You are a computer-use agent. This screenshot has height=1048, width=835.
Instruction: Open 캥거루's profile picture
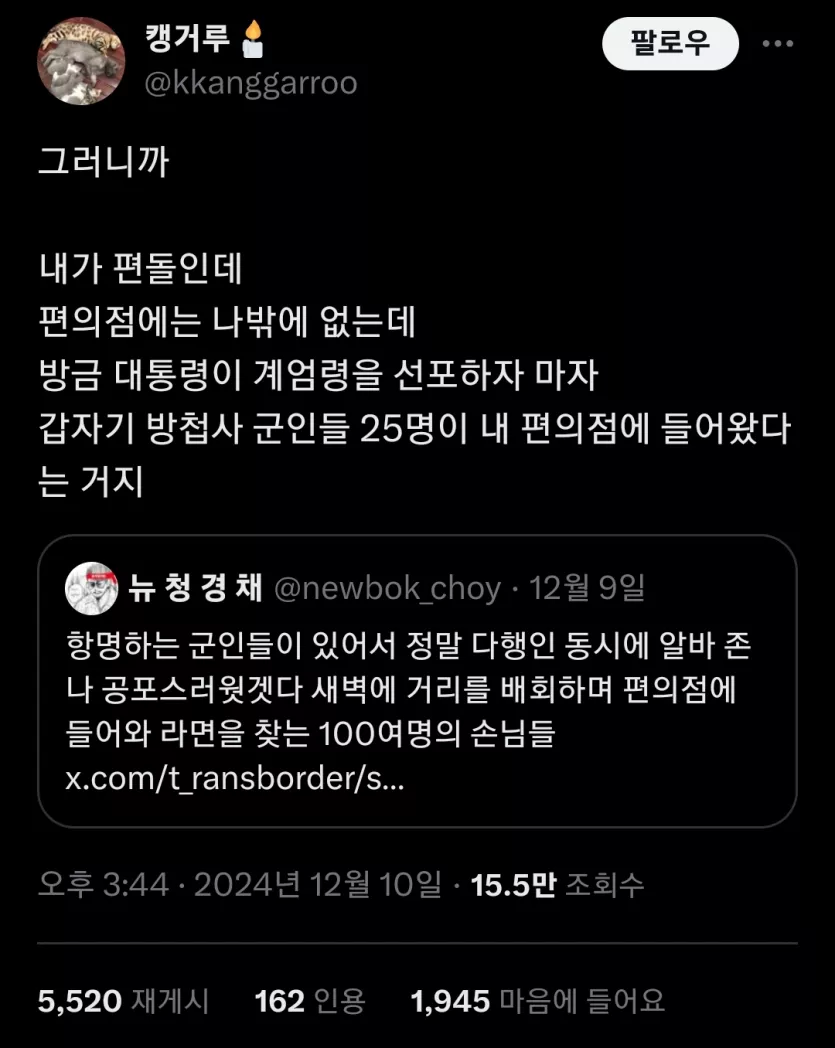pyautogui.click(x=81, y=61)
